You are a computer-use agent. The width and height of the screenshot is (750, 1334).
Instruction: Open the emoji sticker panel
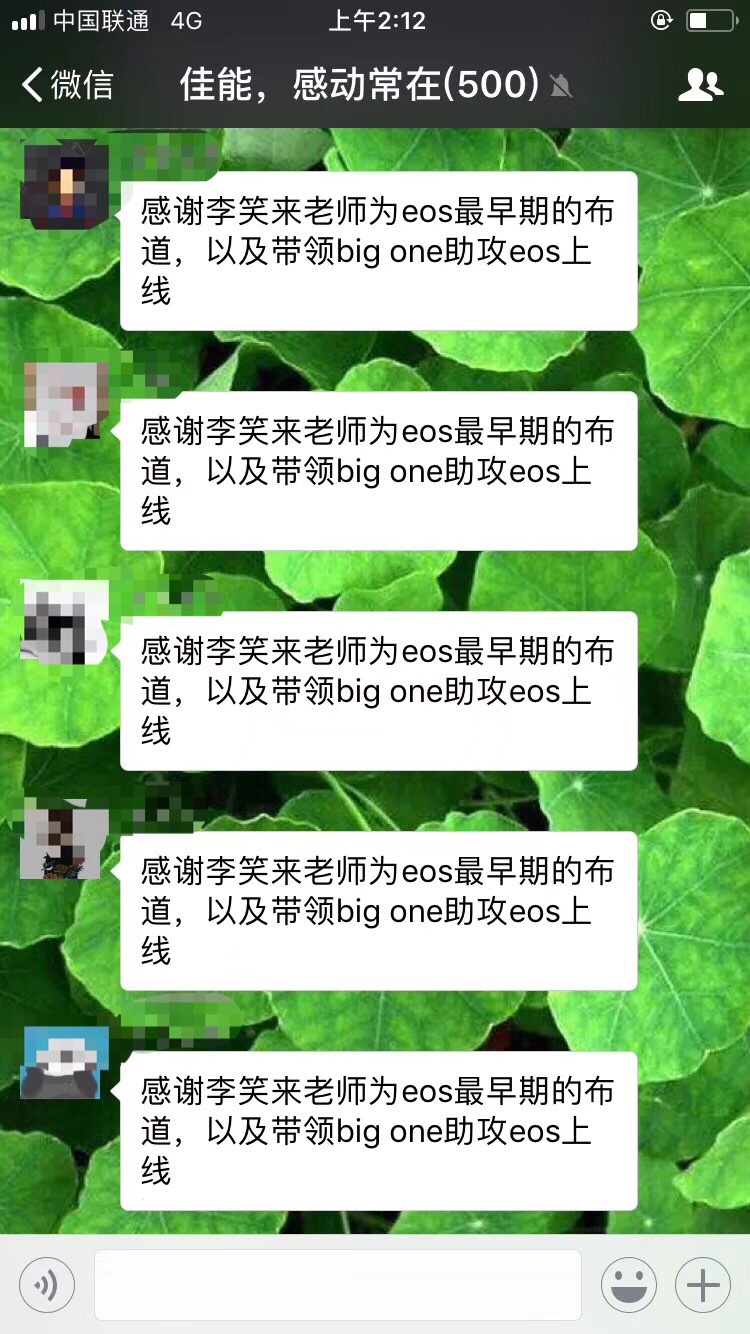[x=629, y=1284]
